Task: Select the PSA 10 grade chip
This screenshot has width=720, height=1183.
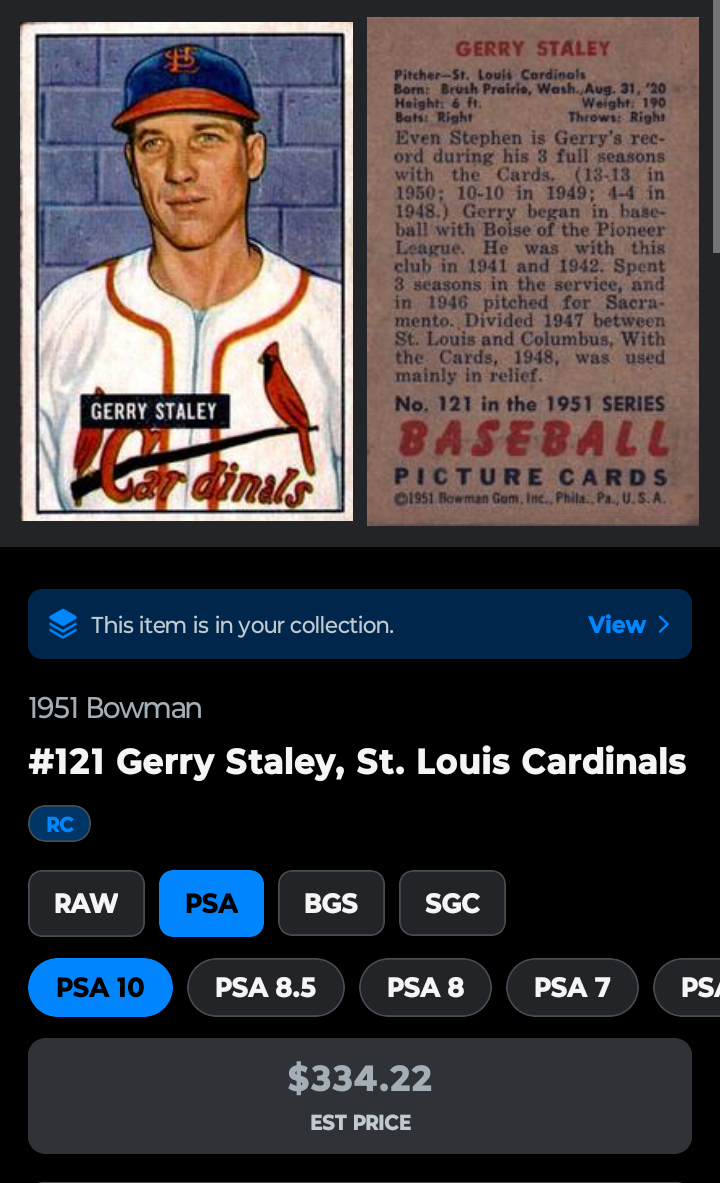Action: pyautogui.click(x=100, y=987)
